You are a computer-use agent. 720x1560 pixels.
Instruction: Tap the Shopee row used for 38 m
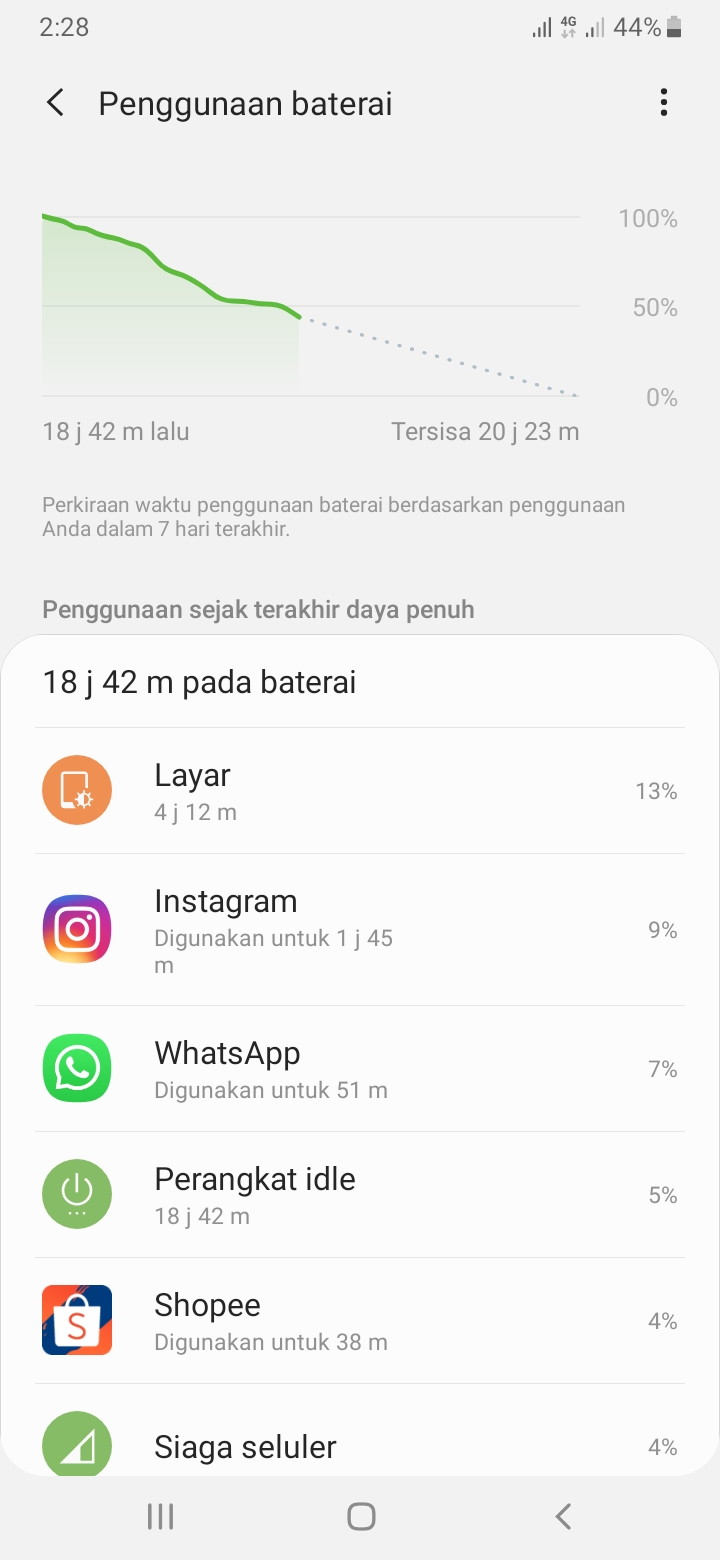point(300,1319)
